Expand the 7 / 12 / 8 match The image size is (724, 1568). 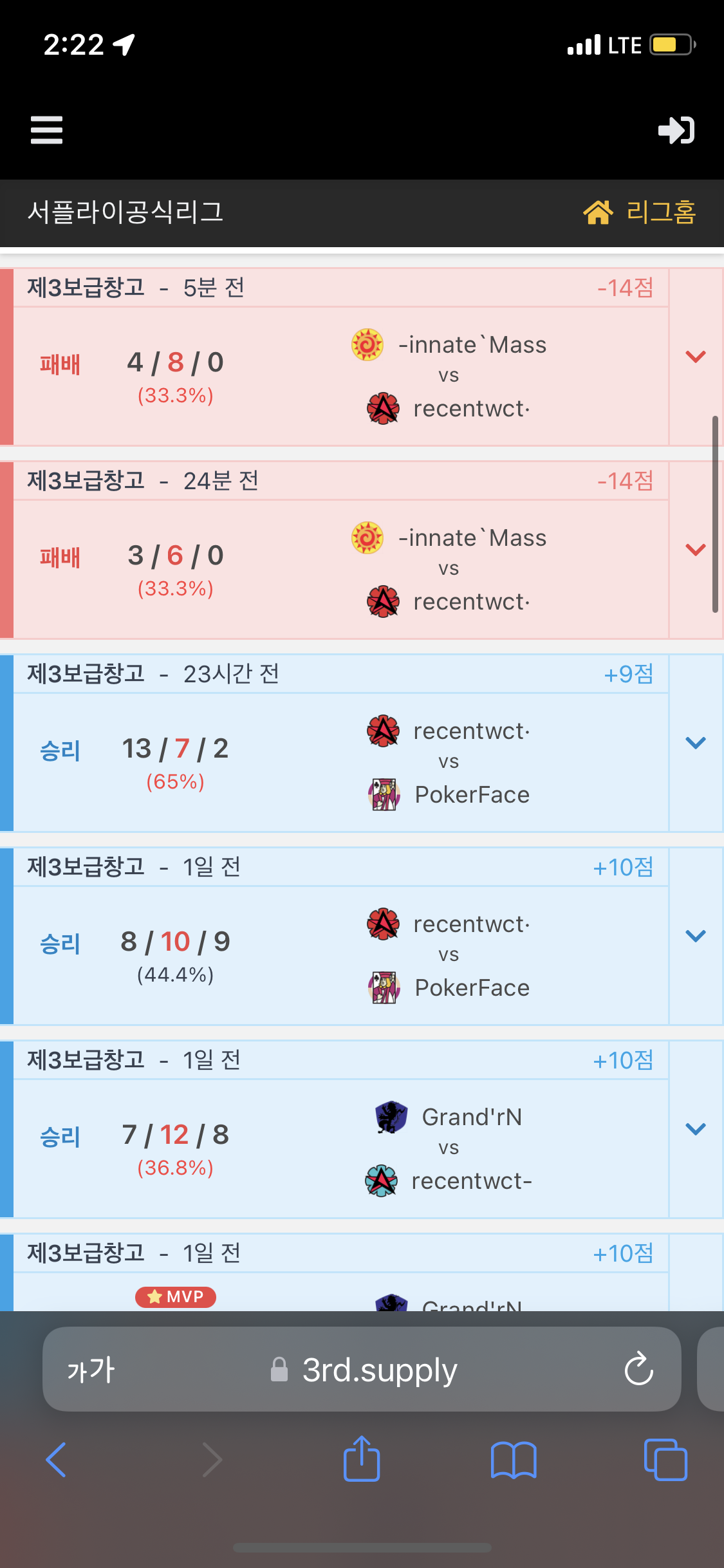696,1129
